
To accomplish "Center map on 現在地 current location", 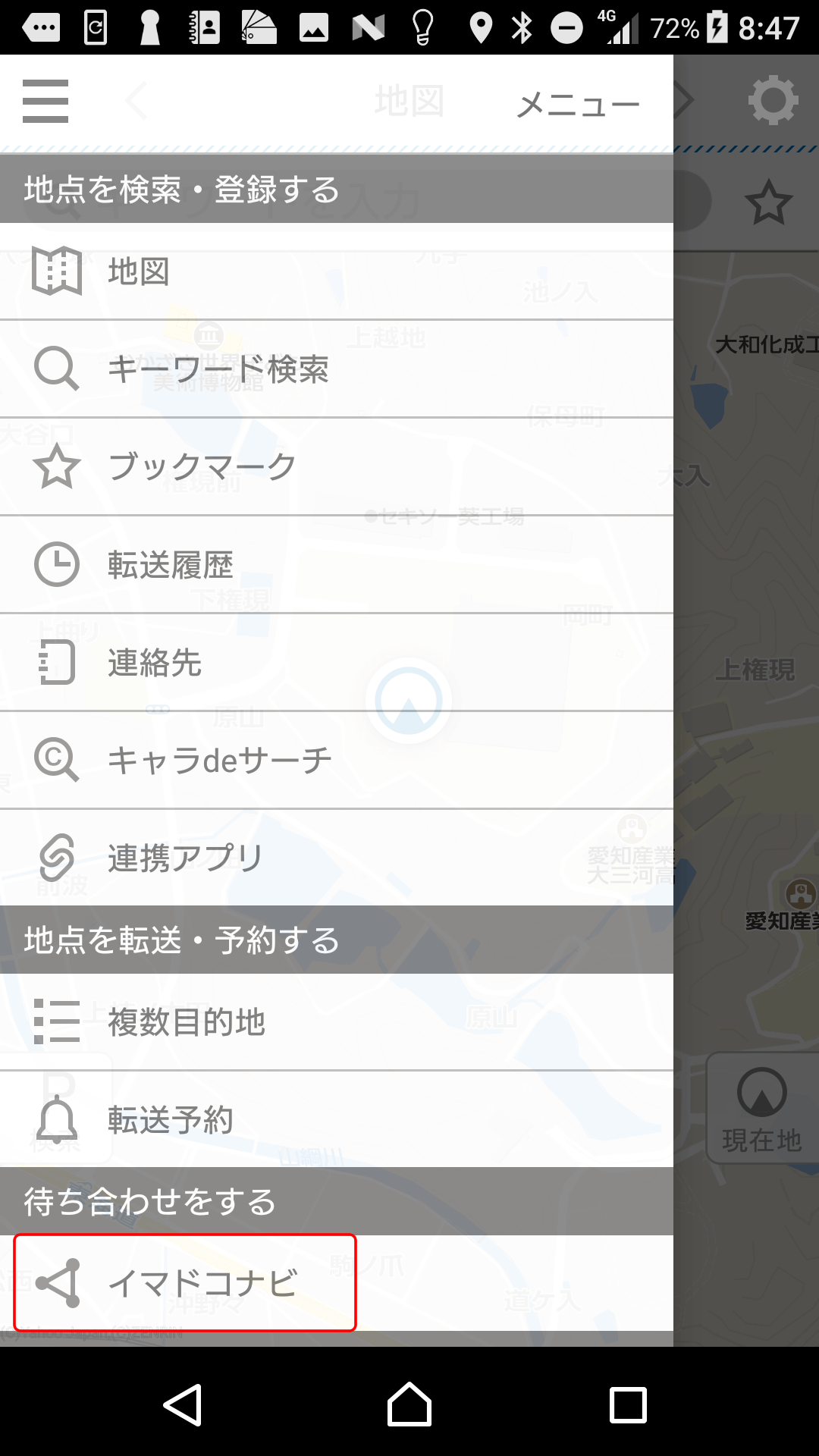I will [x=762, y=1109].
